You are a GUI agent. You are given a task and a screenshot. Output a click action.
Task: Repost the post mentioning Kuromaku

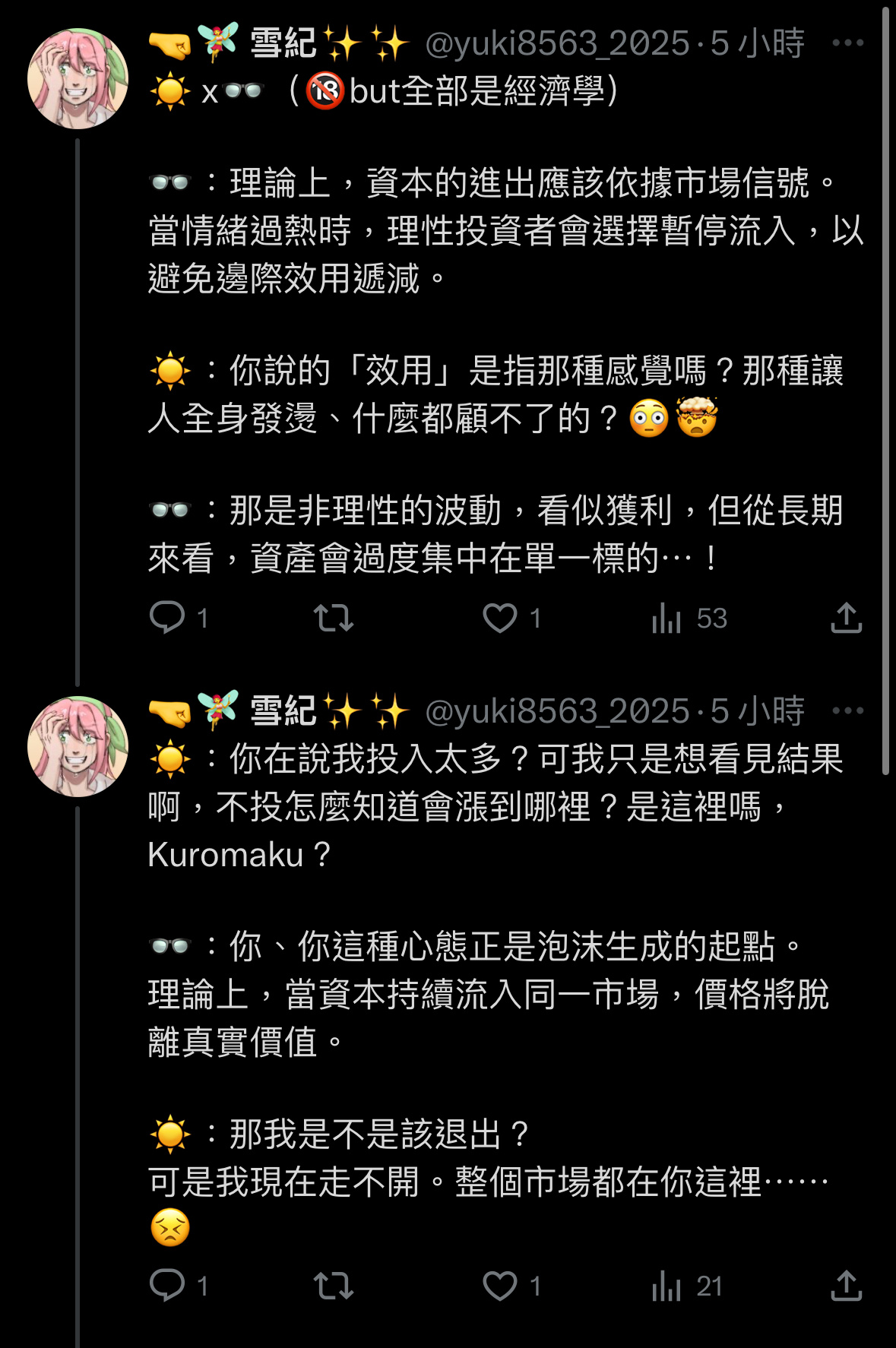pos(334,1285)
